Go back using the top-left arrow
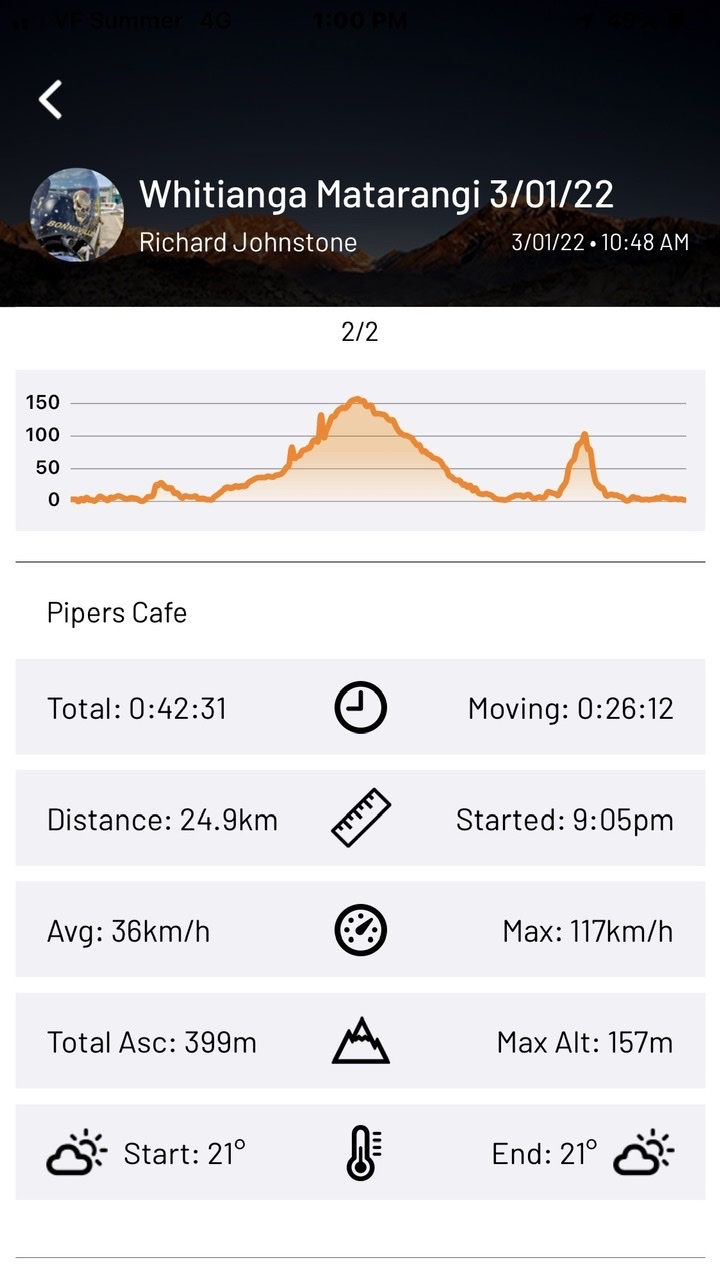 point(51,99)
